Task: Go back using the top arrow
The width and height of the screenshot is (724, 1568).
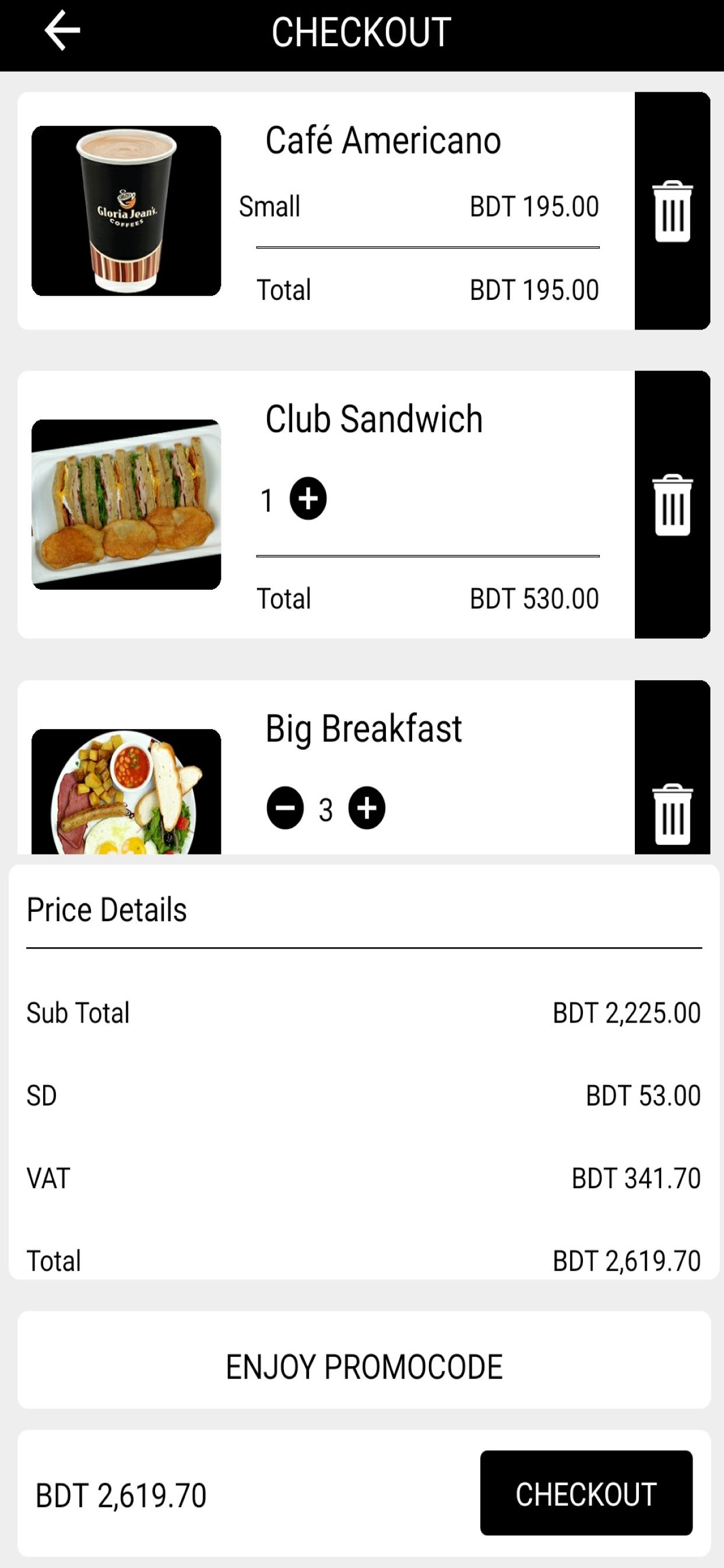Action: (x=62, y=31)
